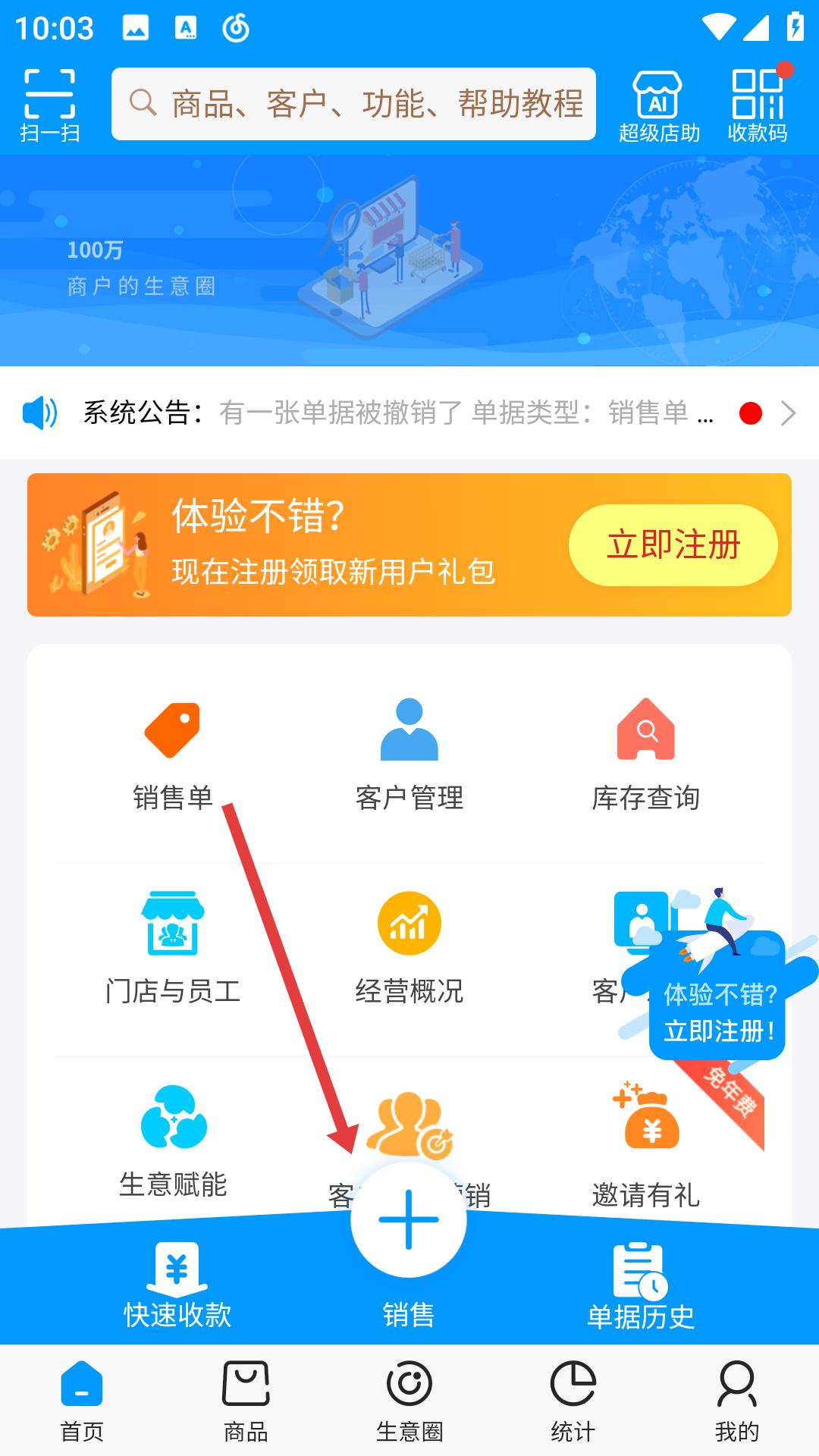Open 客户管理

tap(409, 755)
